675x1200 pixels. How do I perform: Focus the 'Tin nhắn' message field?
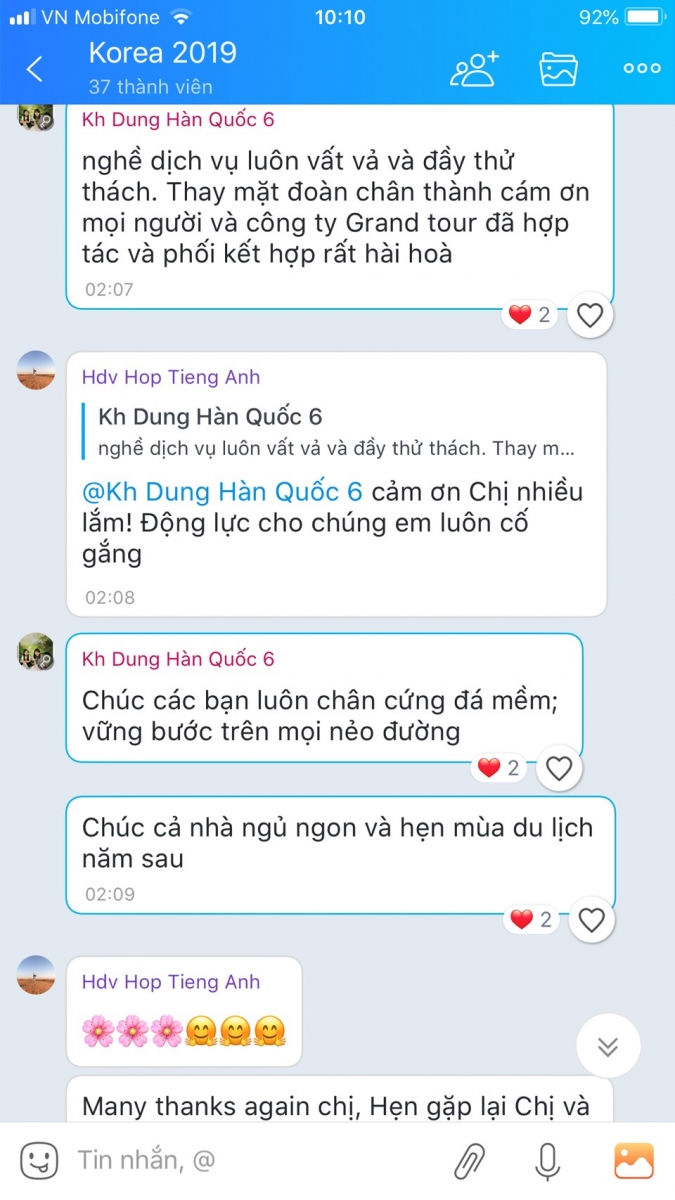pos(250,1160)
